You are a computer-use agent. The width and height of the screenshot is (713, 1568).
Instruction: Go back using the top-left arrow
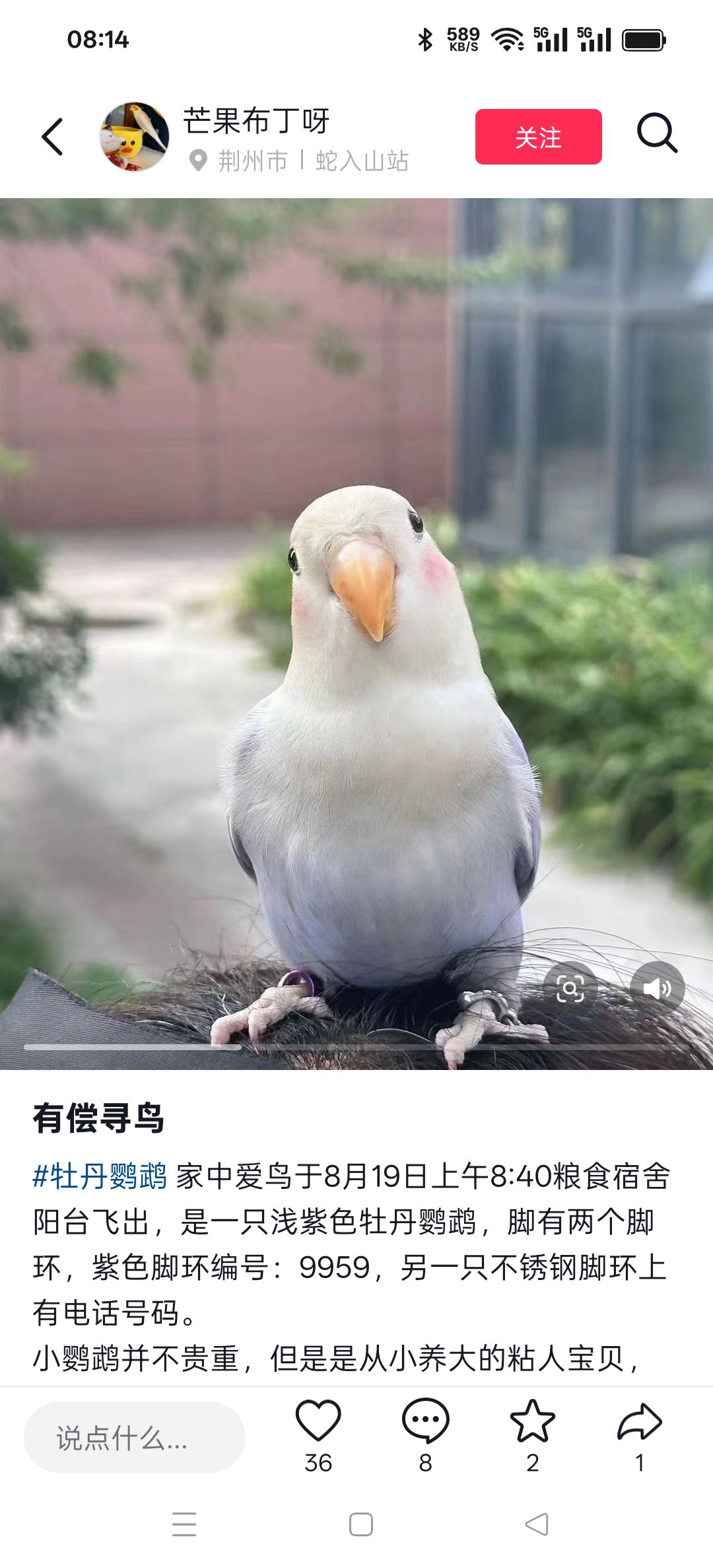pyautogui.click(x=53, y=137)
